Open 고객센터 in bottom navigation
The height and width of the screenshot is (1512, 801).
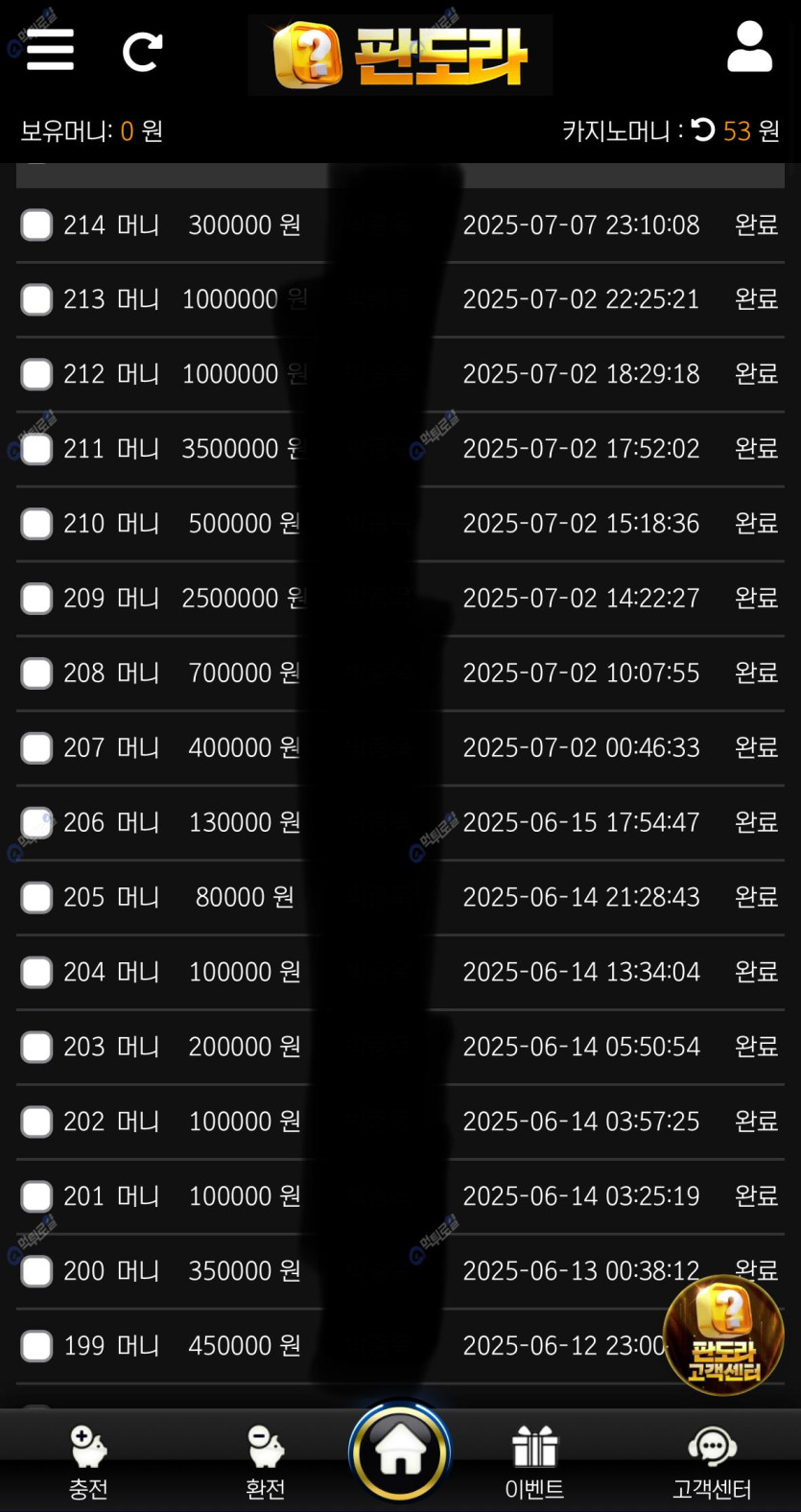(x=712, y=1462)
